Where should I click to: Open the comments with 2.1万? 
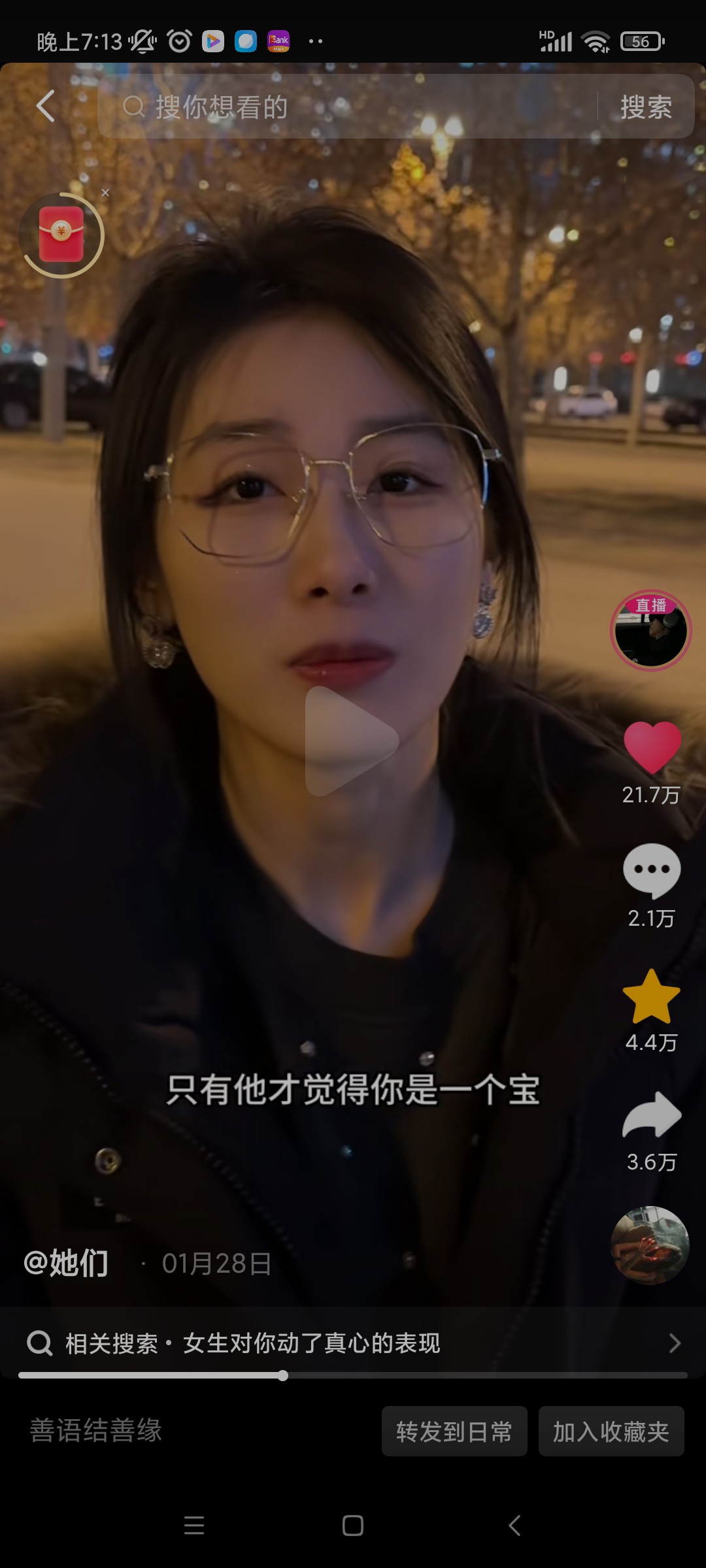651,870
